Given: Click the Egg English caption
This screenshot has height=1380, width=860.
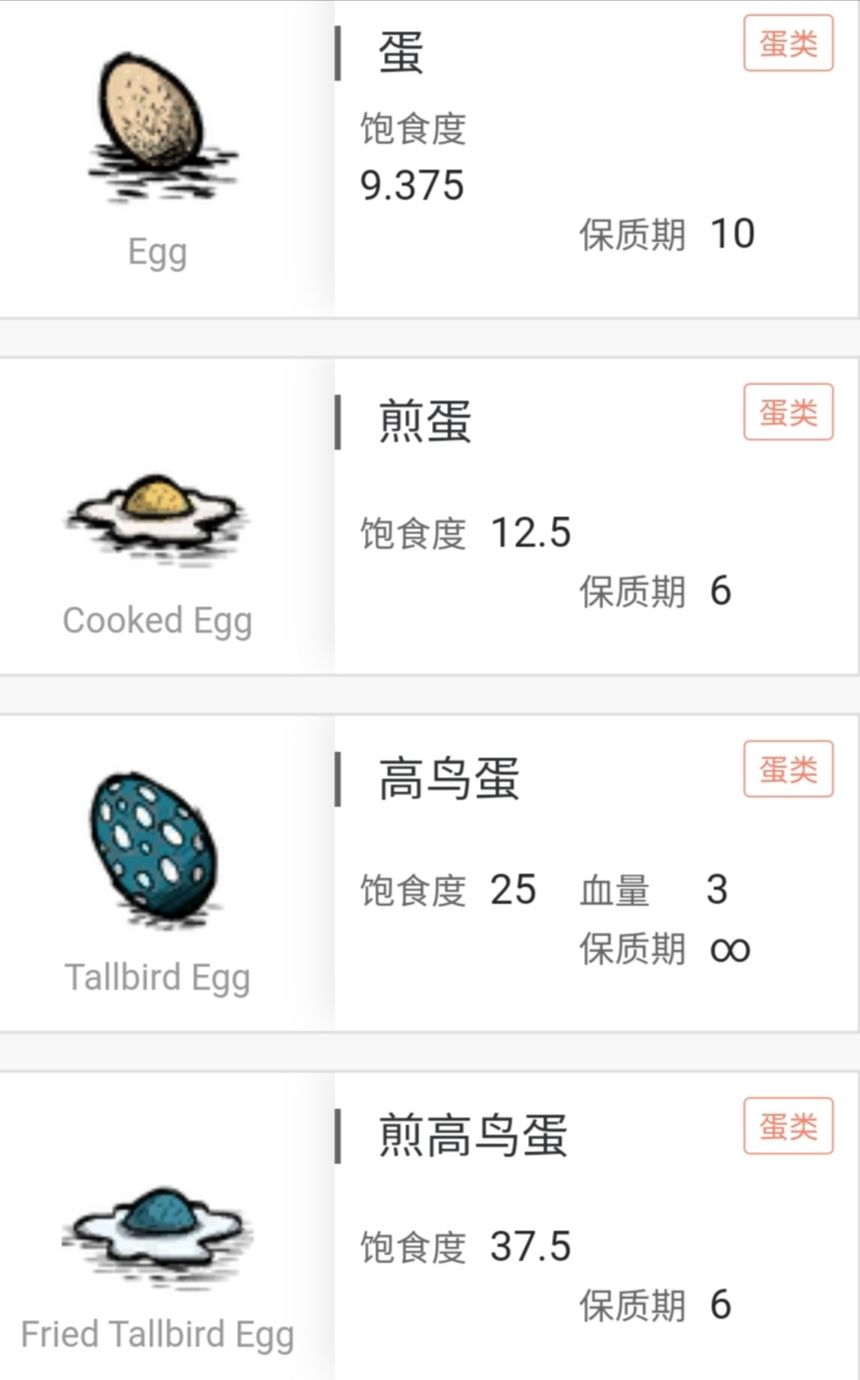Looking at the screenshot, I should [157, 253].
